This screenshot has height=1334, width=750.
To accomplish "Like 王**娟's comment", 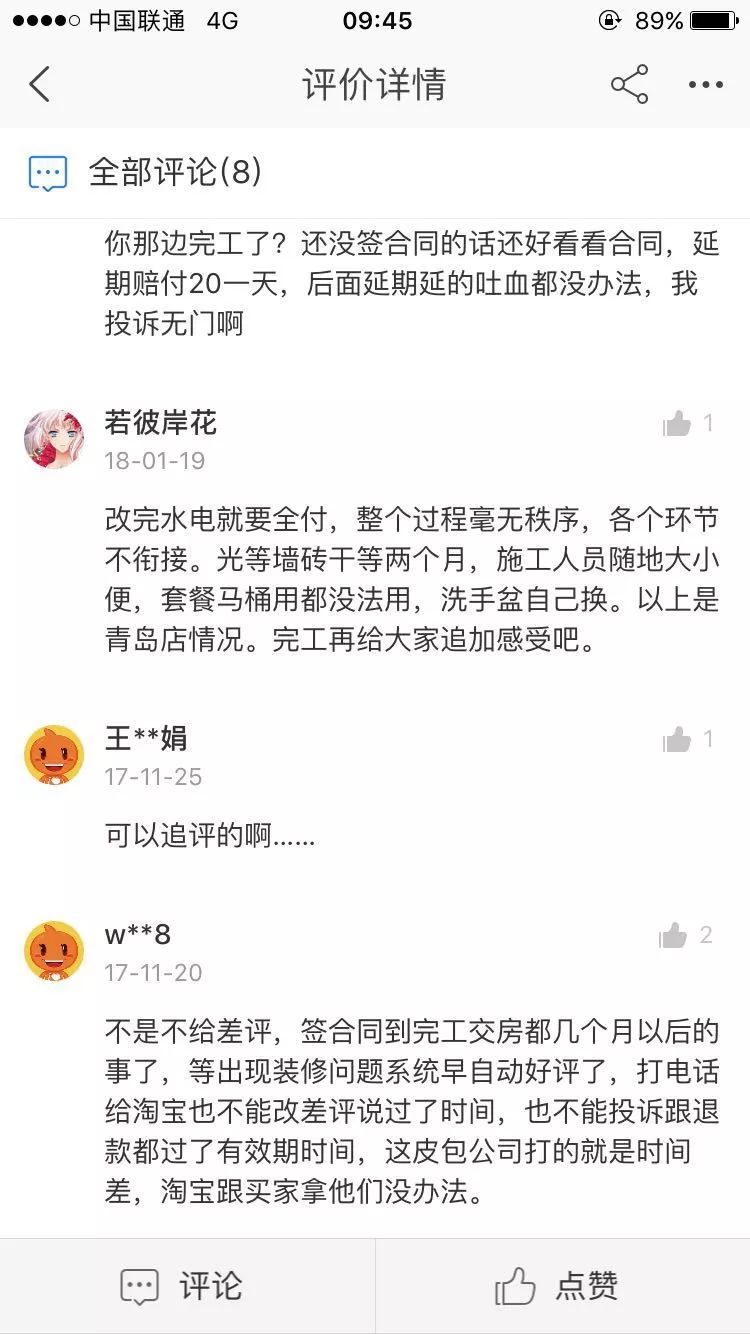I will point(679,740).
